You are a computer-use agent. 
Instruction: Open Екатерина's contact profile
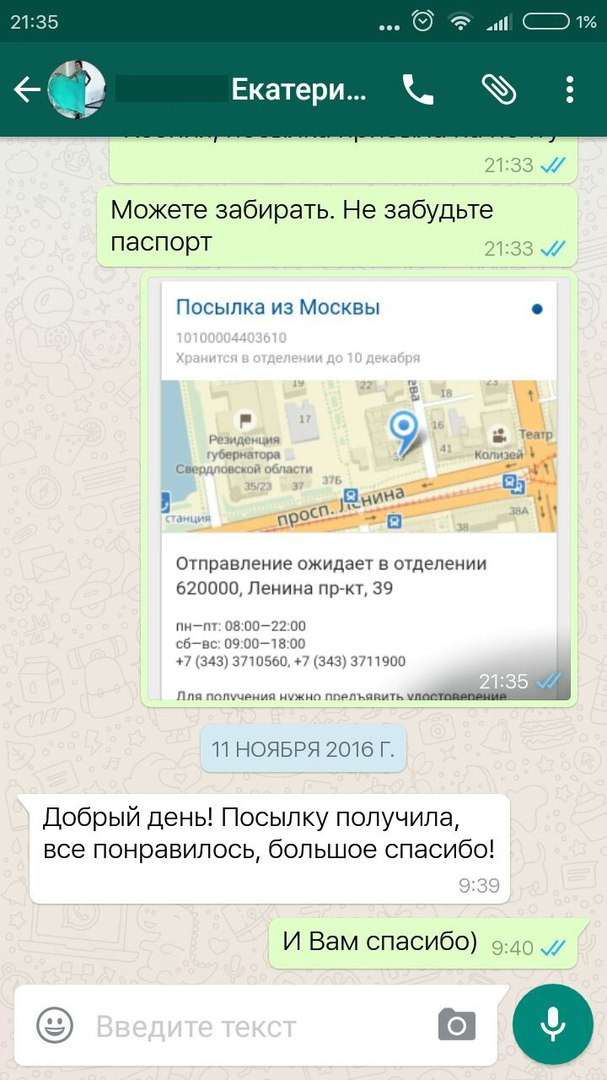click(x=240, y=90)
